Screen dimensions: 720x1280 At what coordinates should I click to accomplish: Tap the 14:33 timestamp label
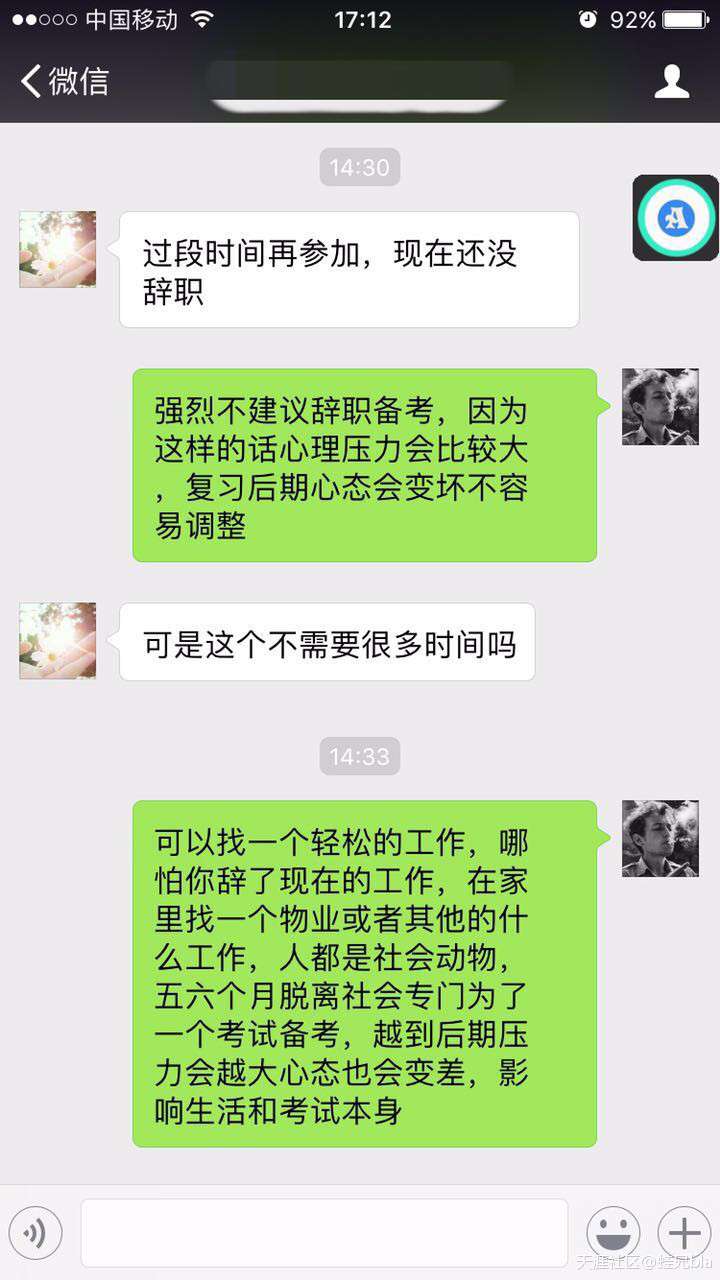[x=360, y=757]
